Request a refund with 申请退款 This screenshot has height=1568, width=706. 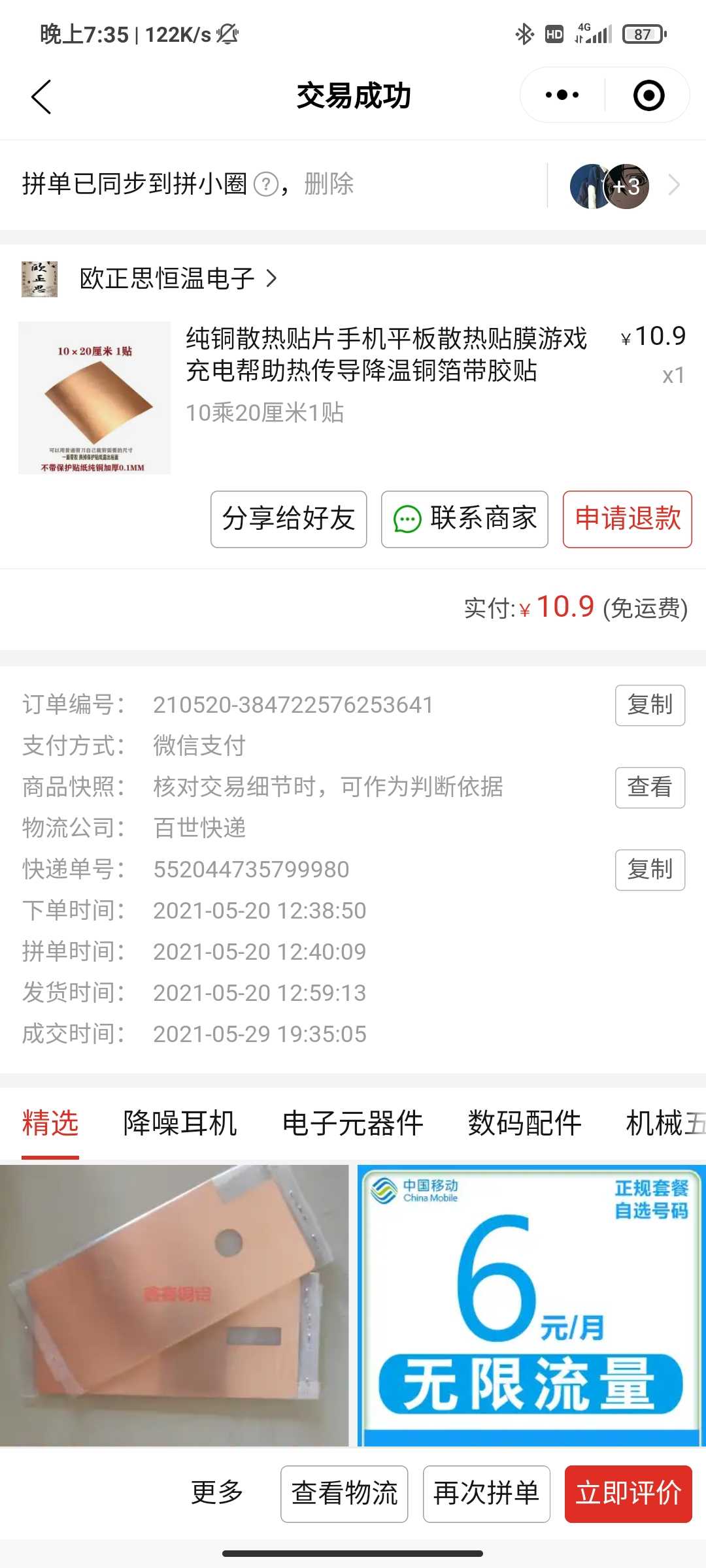pos(627,519)
